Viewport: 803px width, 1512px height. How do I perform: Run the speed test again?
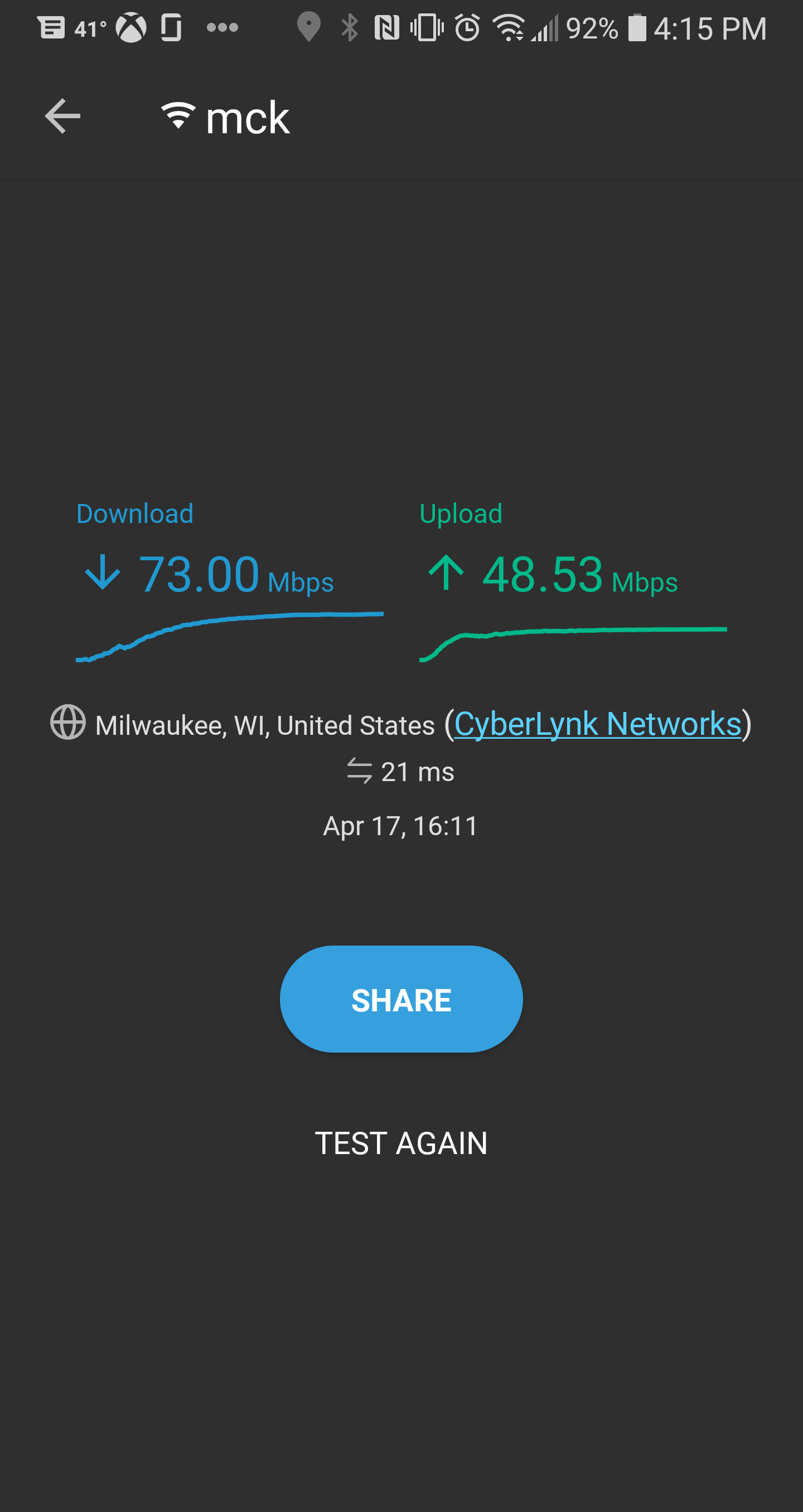pyautogui.click(x=401, y=1143)
